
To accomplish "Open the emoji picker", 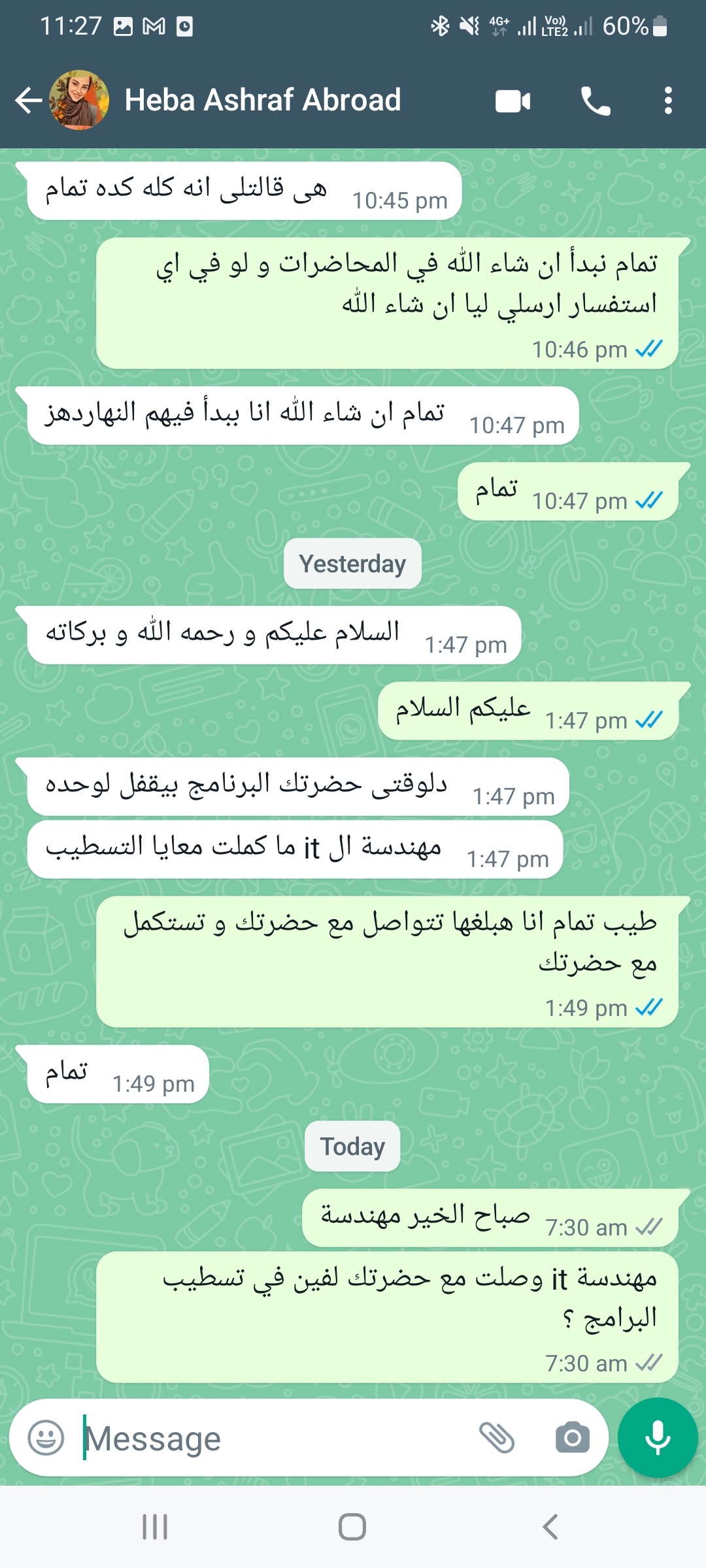I will point(46,1437).
